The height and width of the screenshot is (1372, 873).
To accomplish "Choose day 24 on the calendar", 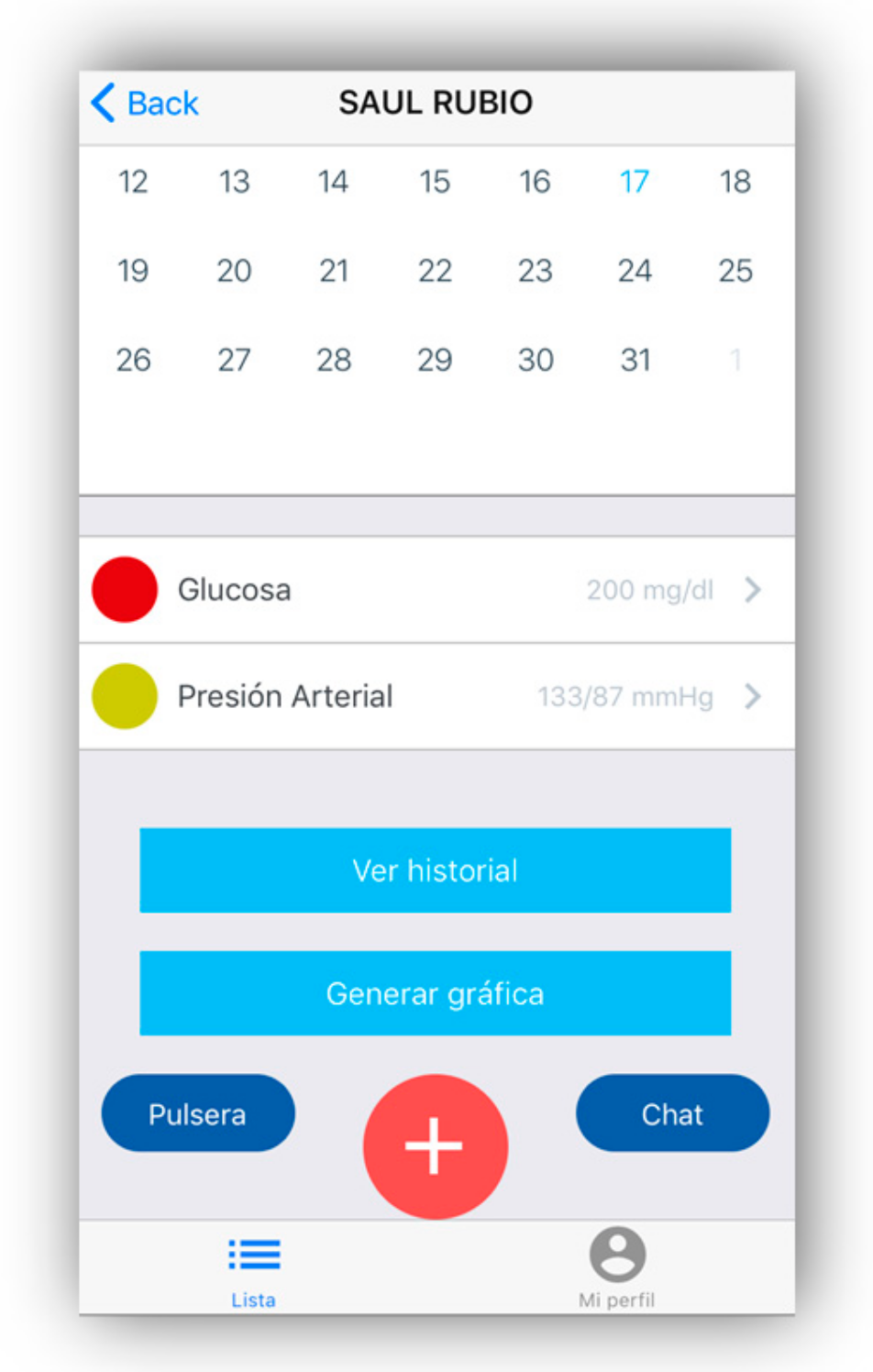I will point(635,271).
